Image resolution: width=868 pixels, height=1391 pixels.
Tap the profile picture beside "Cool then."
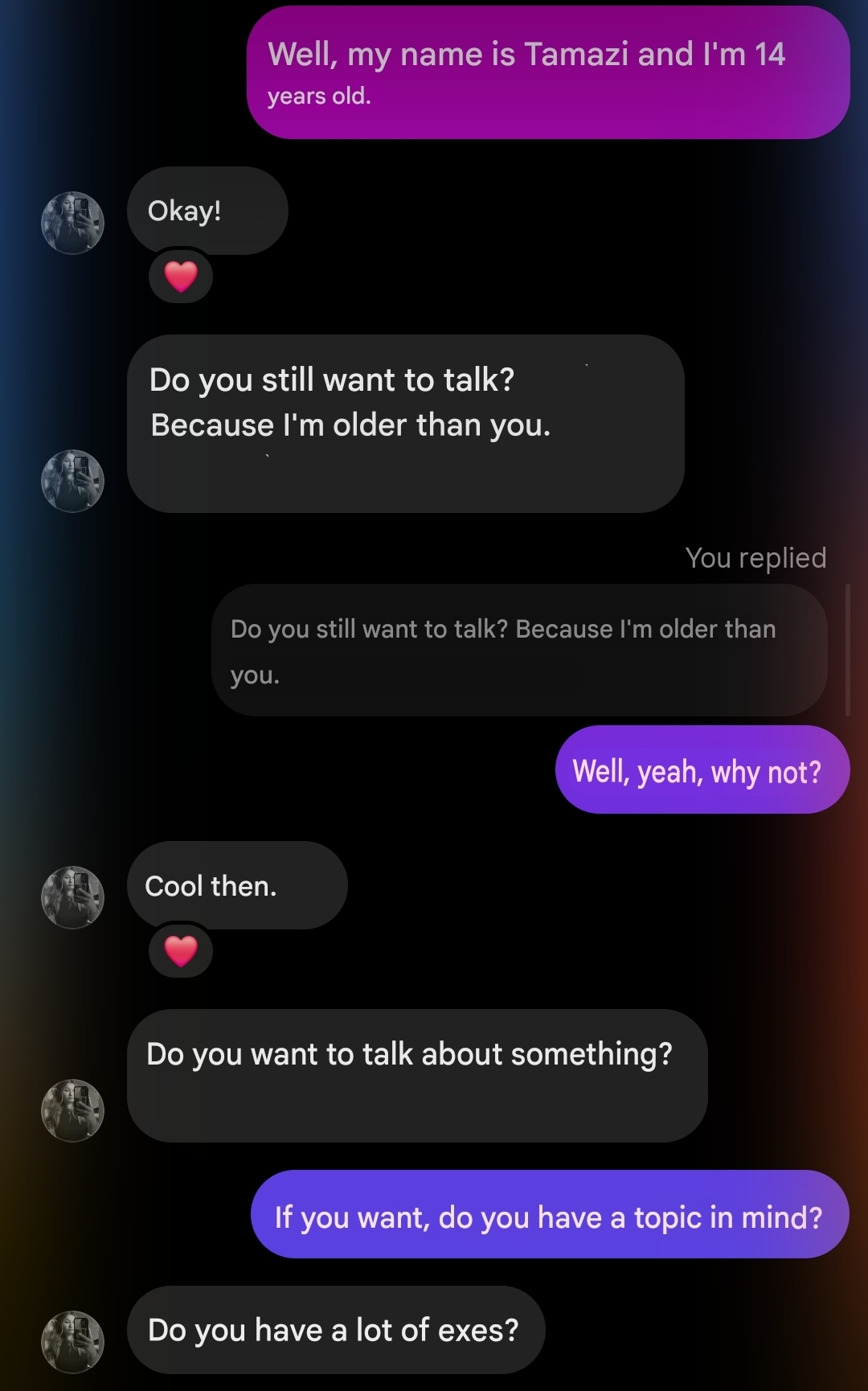coord(72,897)
